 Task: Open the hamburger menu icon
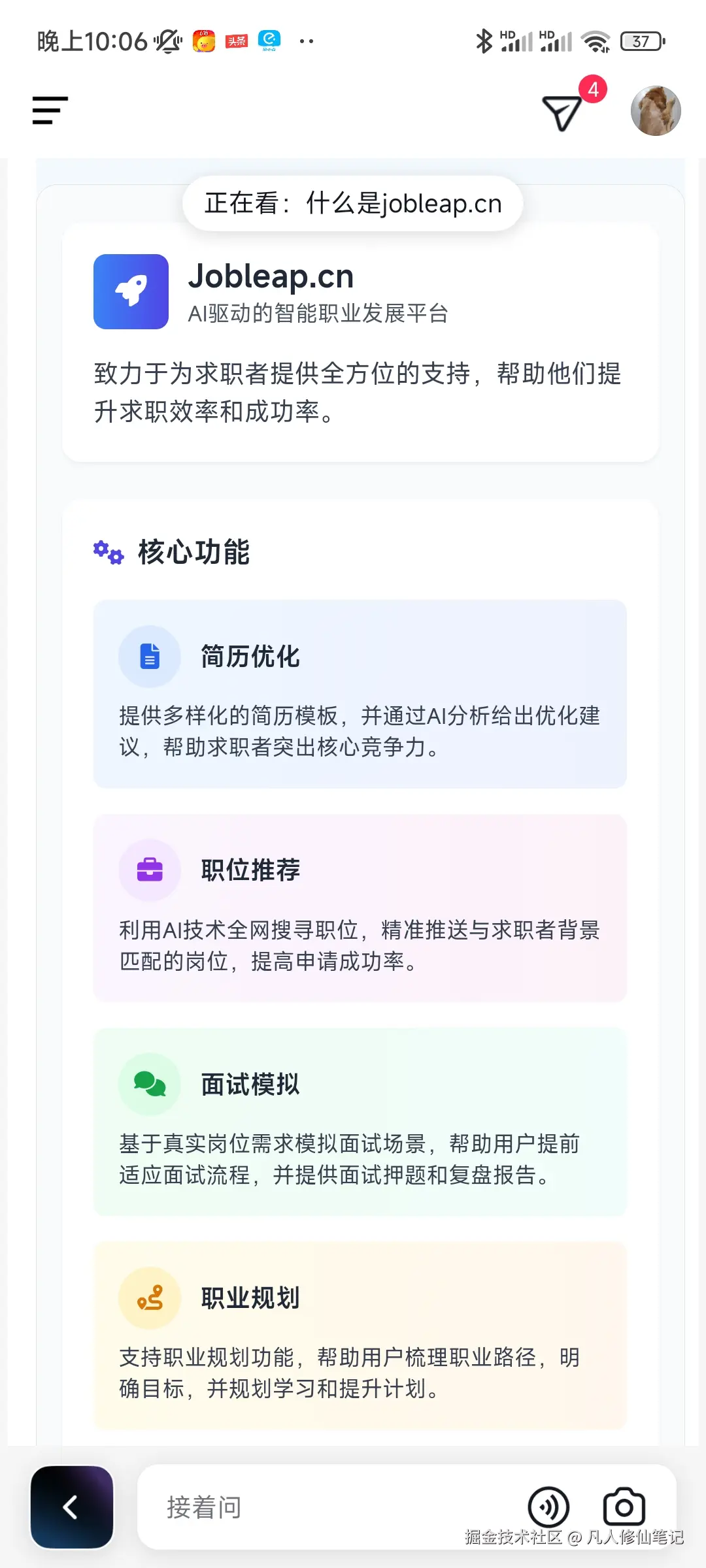pyautogui.click(x=49, y=111)
